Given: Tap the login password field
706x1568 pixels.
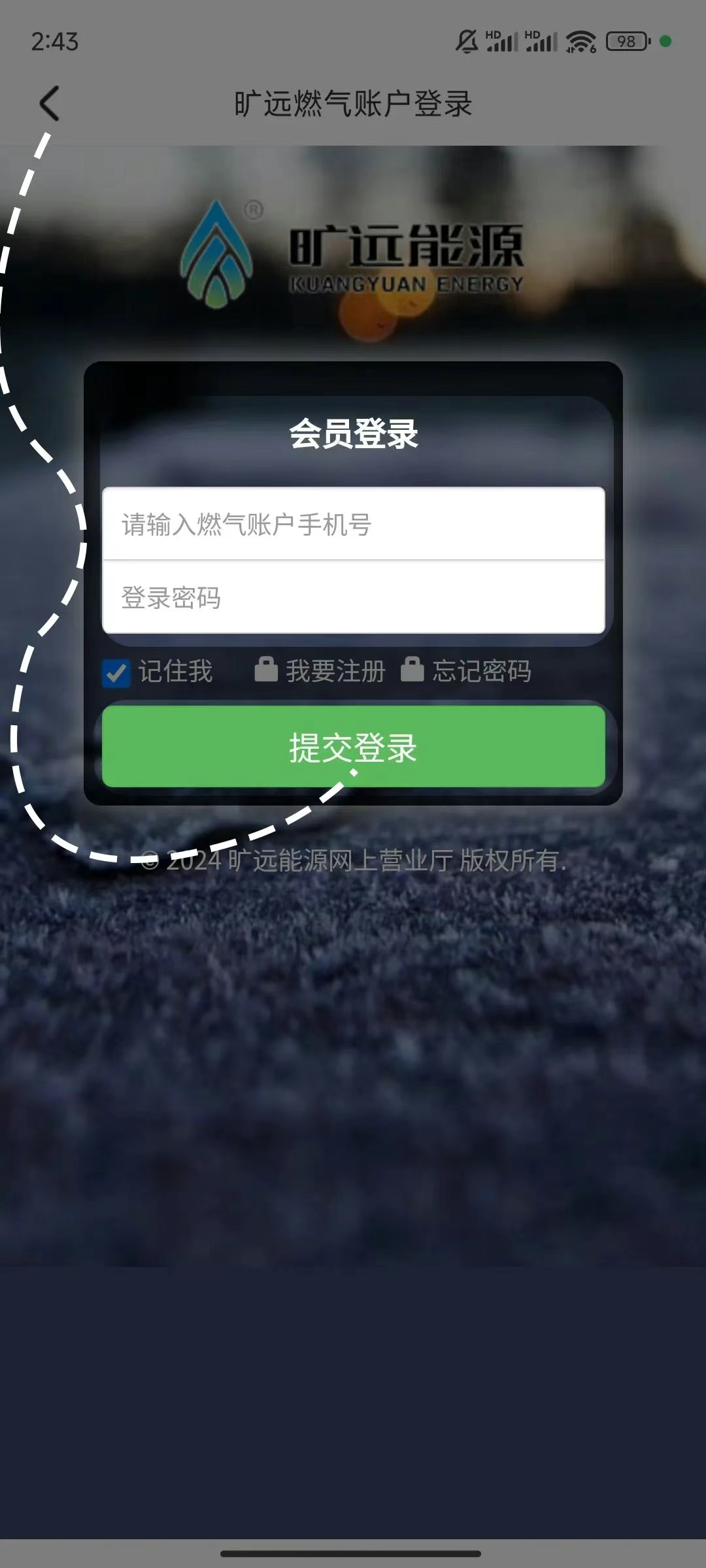Looking at the screenshot, I should [353, 597].
